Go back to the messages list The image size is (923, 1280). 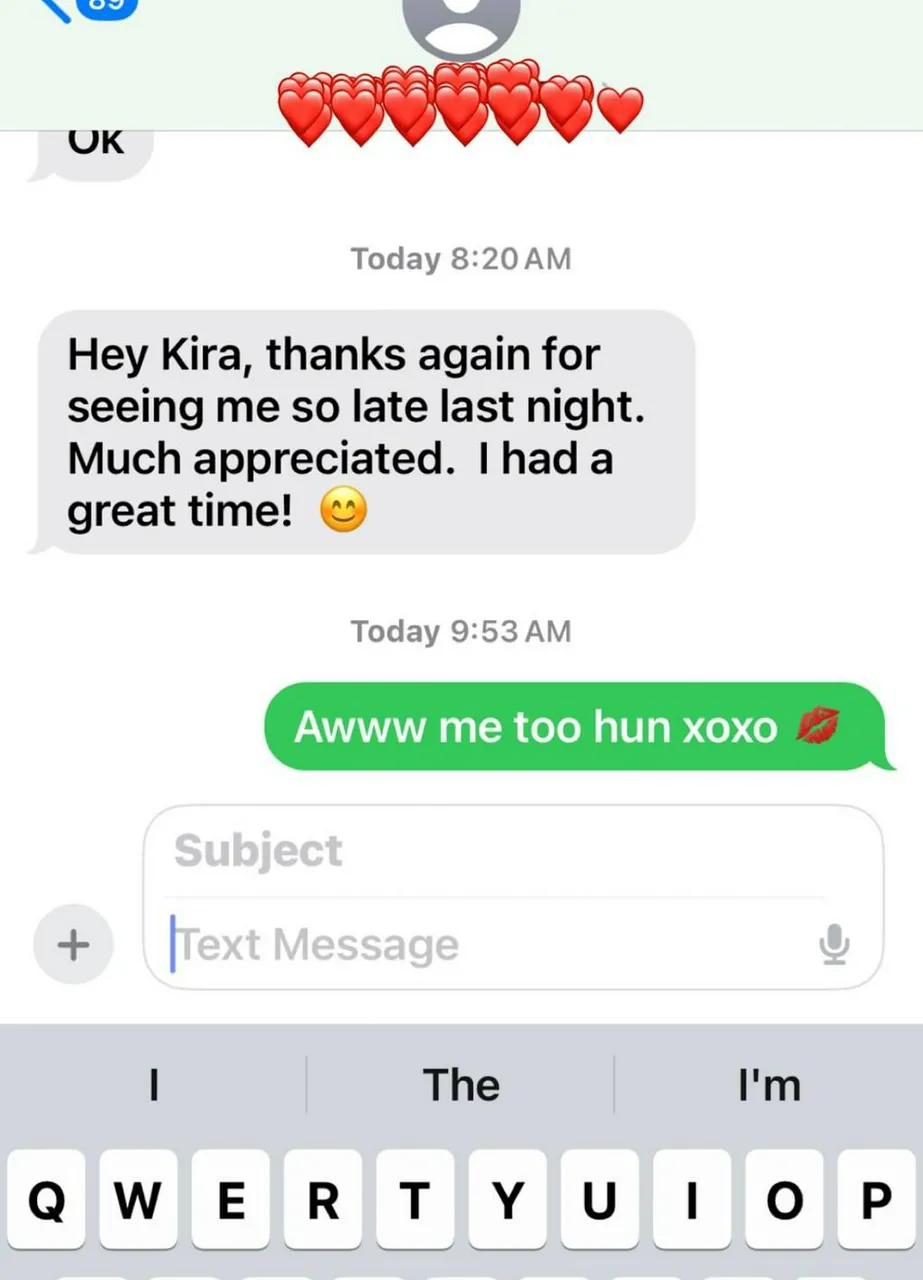click(x=88, y=10)
